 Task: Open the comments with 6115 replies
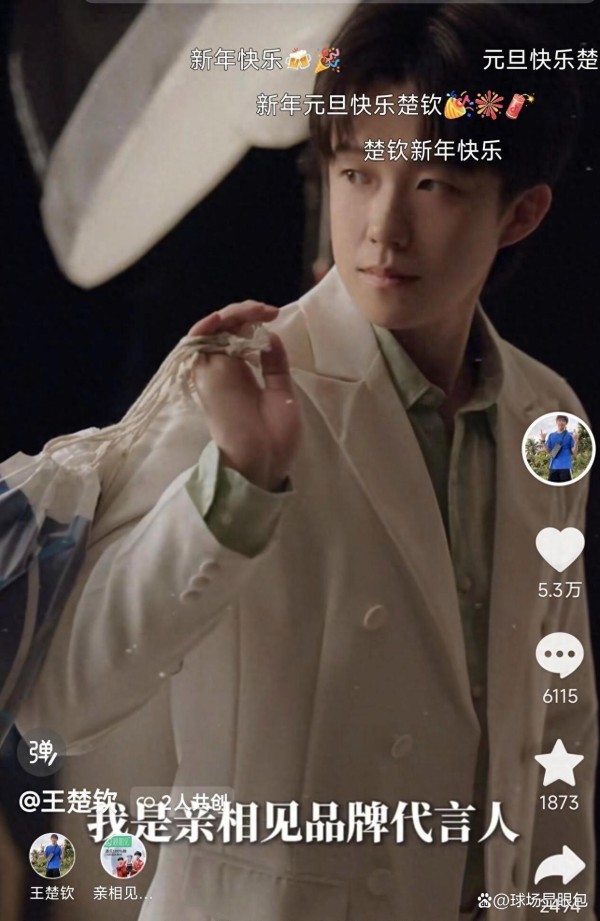(559, 656)
